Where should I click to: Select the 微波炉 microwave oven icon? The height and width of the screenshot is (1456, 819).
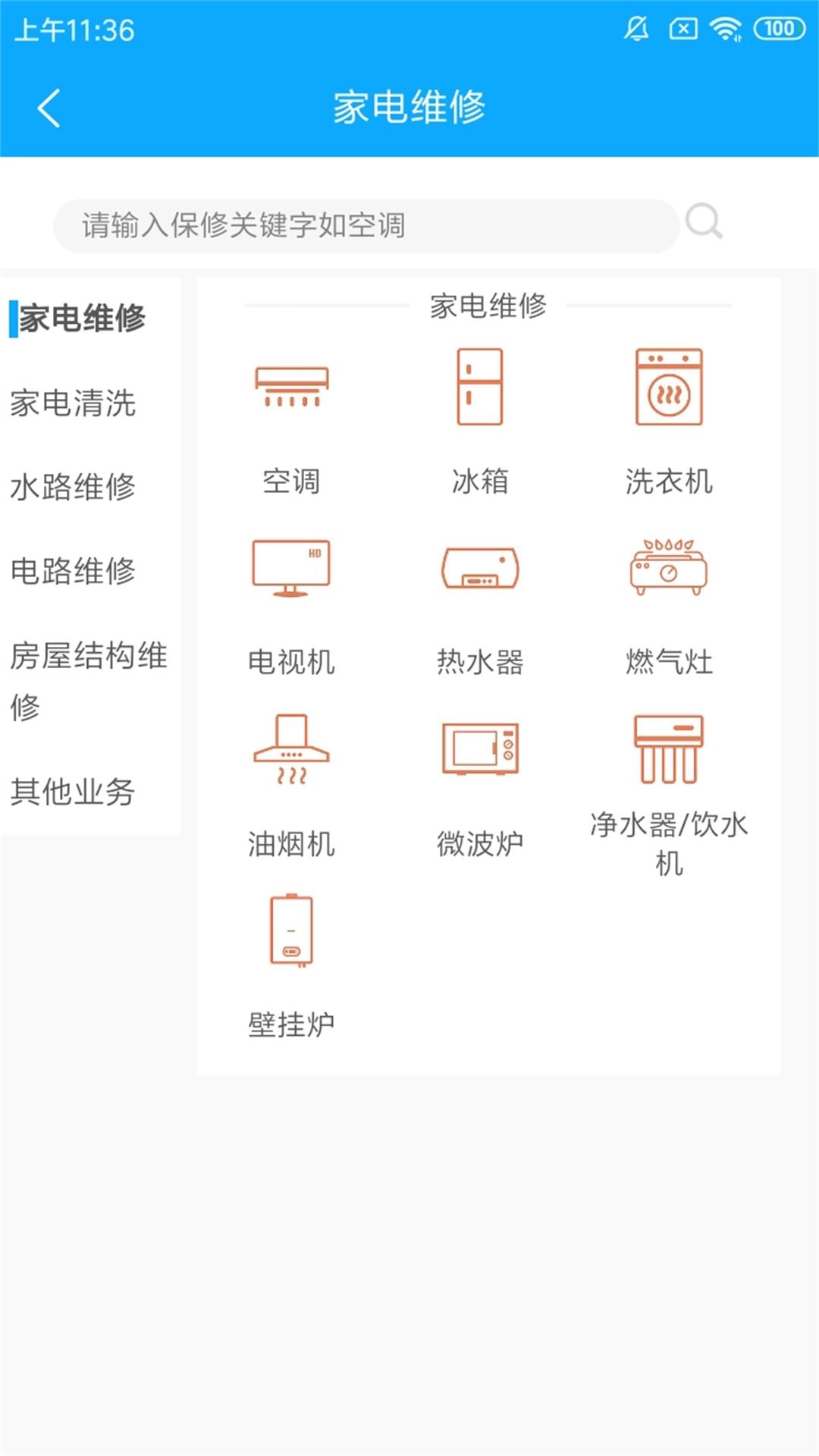click(480, 751)
